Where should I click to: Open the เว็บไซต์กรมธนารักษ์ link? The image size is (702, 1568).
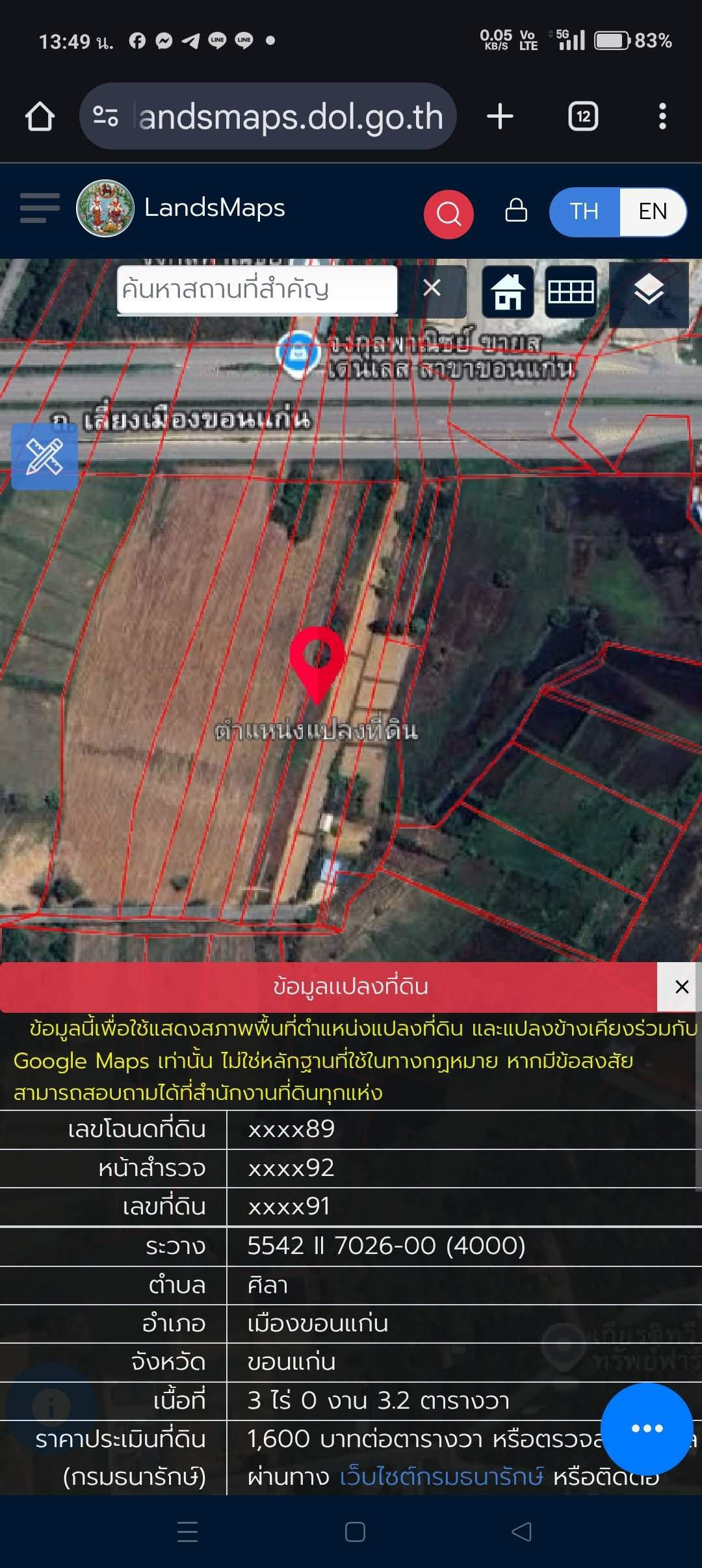[x=441, y=1478]
